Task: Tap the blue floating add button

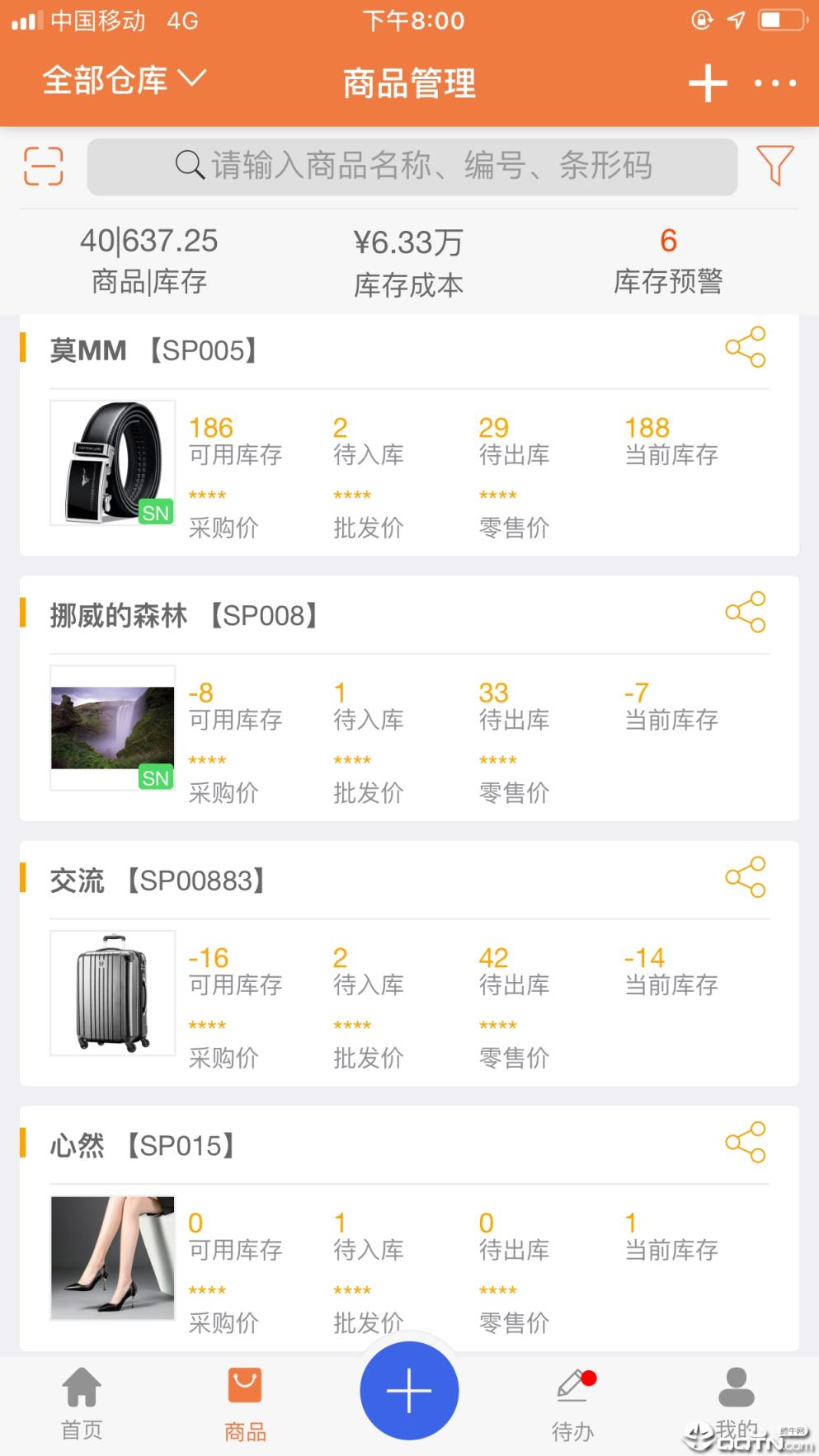Action: pos(409,1389)
